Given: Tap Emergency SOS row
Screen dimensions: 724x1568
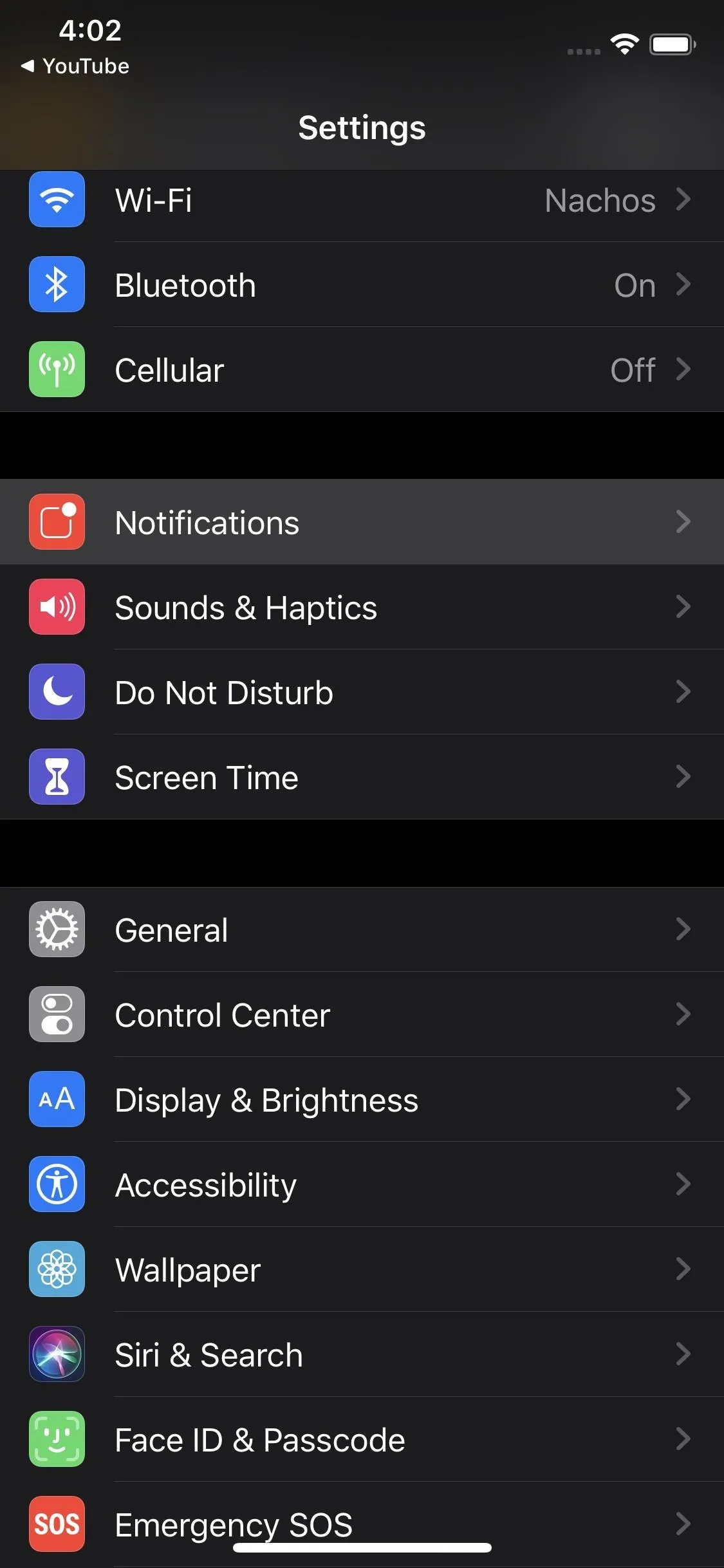Looking at the screenshot, I should tap(362, 1524).
